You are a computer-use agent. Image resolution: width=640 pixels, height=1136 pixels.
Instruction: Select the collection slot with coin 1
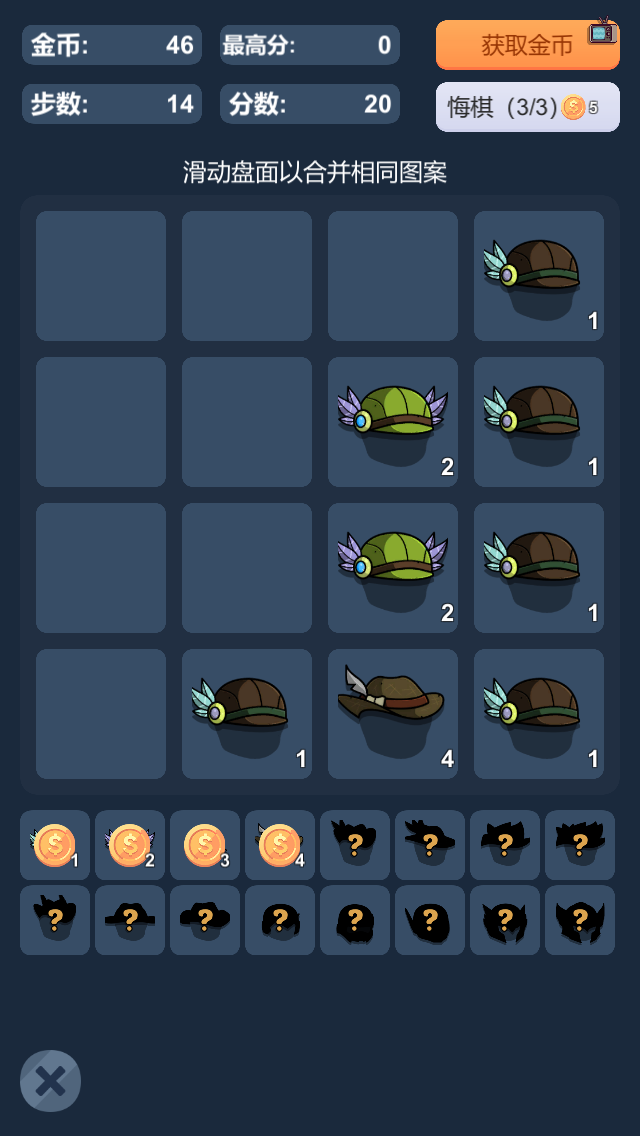55,845
